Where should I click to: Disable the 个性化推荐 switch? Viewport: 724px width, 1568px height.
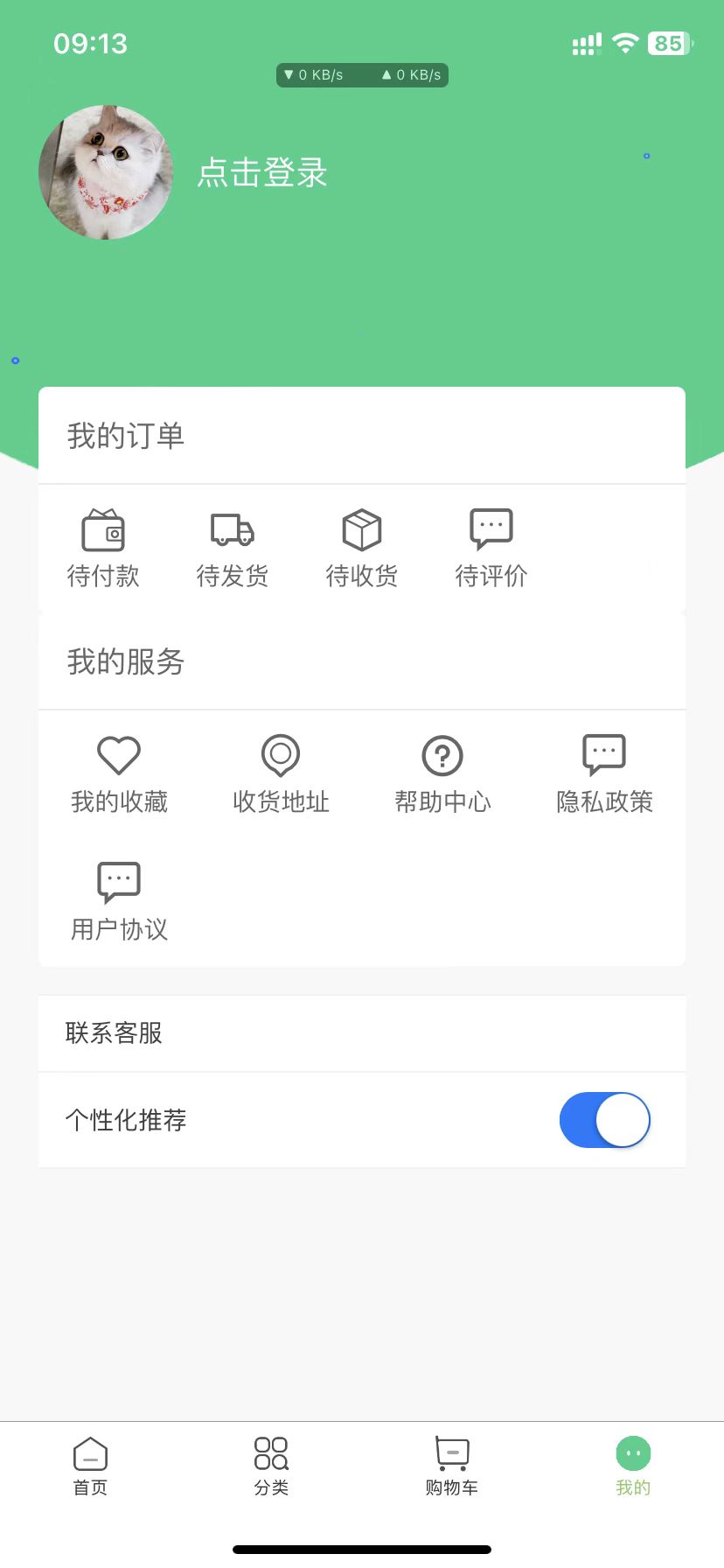tap(604, 1120)
